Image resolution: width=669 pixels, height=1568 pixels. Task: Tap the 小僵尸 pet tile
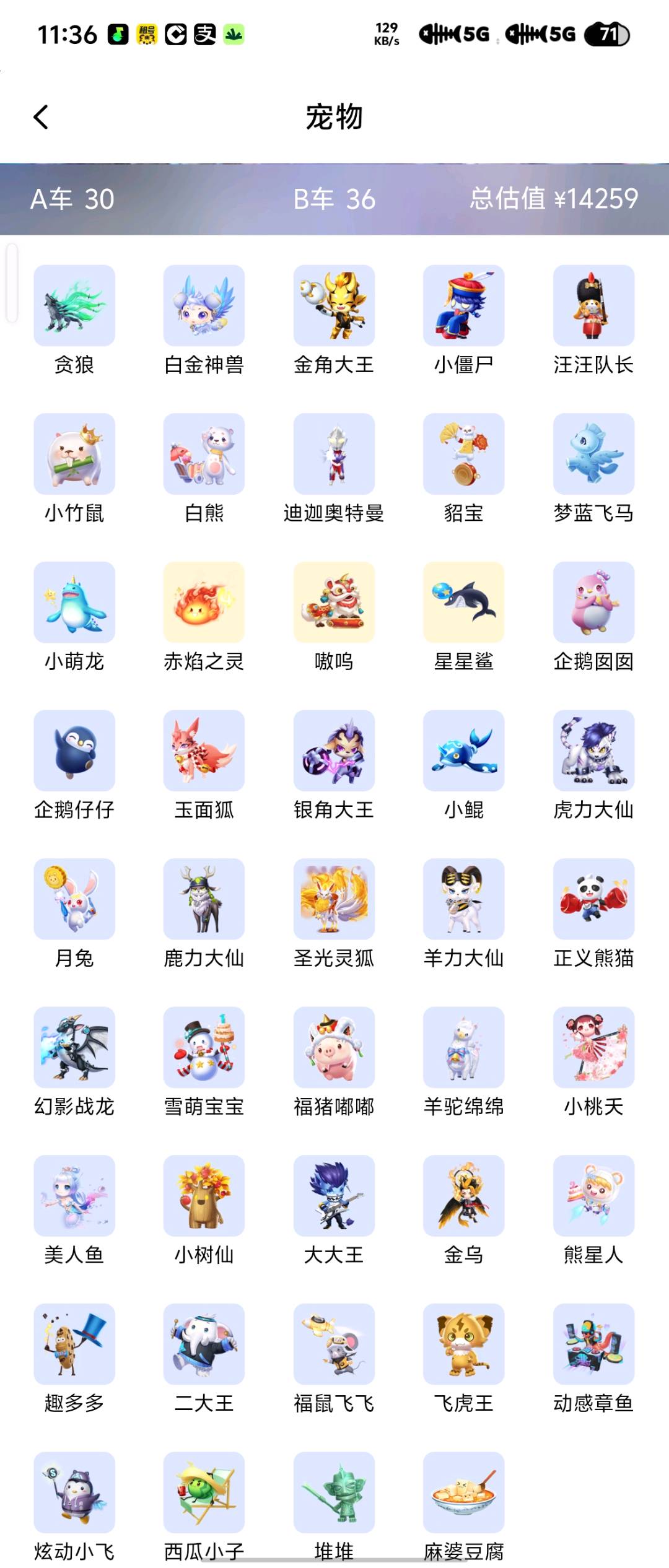pos(463,306)
